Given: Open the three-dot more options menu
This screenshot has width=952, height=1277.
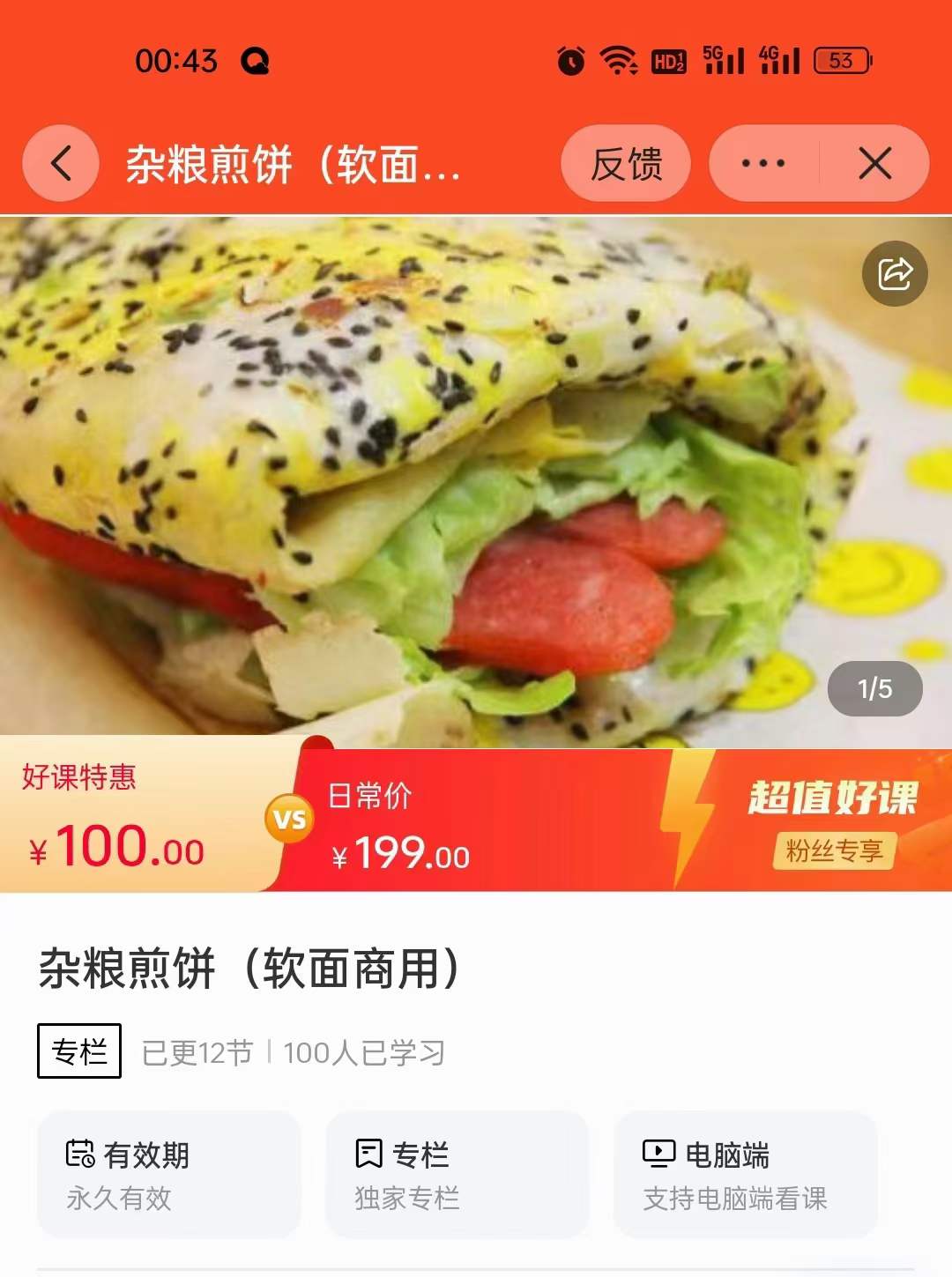Looking at the screenshot, I should click(763, 164).
